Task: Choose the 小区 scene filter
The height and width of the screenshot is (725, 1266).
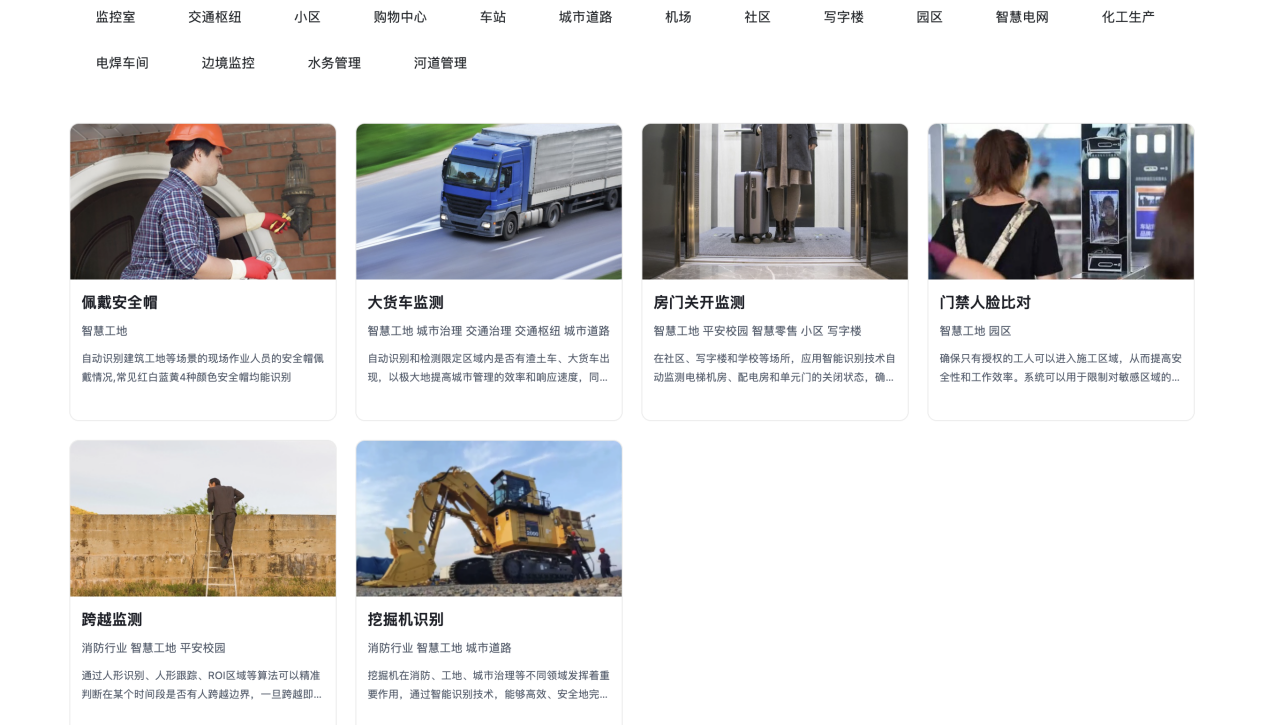Action: 307,17
